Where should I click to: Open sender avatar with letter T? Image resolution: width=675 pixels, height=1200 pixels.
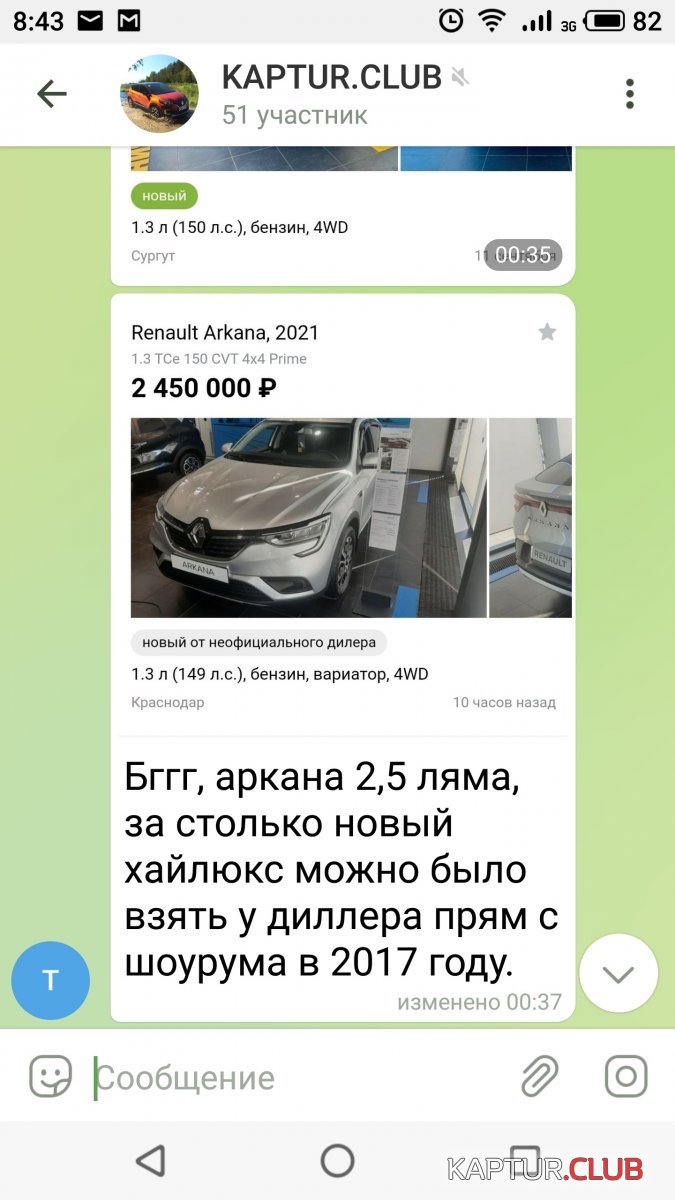coord(51,980)
